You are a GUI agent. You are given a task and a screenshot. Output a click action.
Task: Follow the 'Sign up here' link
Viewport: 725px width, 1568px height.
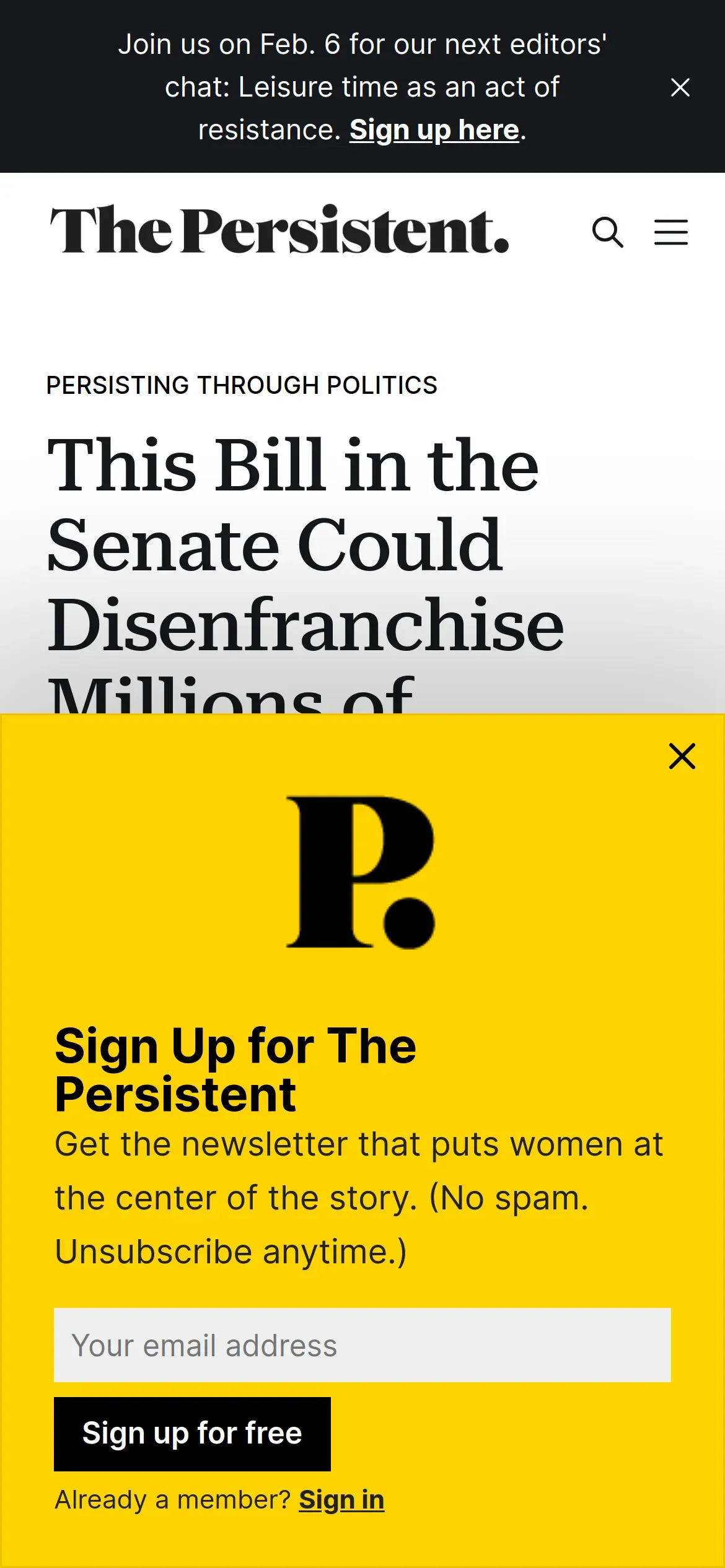[x=434, y=130]
